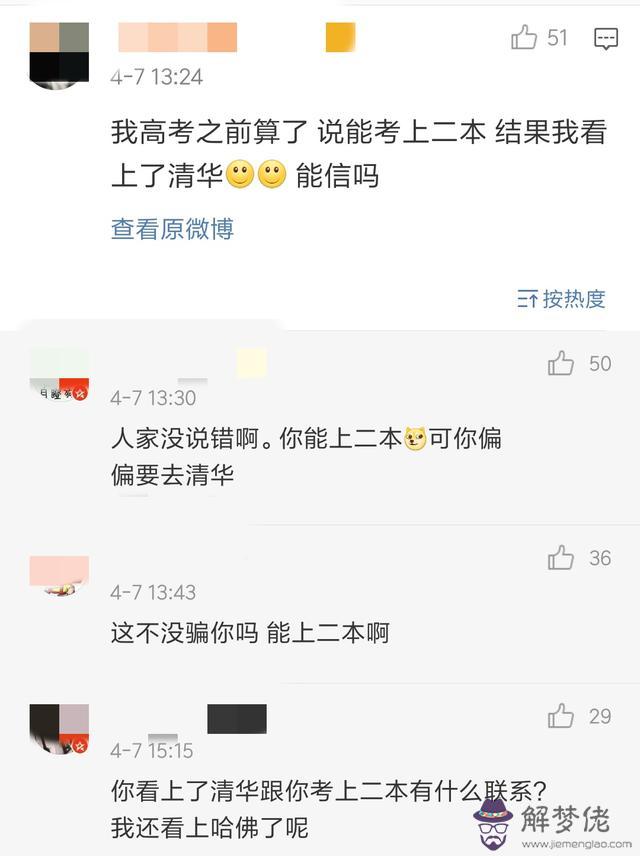Screen dimensions: 640x856
Task: Like the reply posted at 4-7 15:15
Action: (x=561, y=716)
